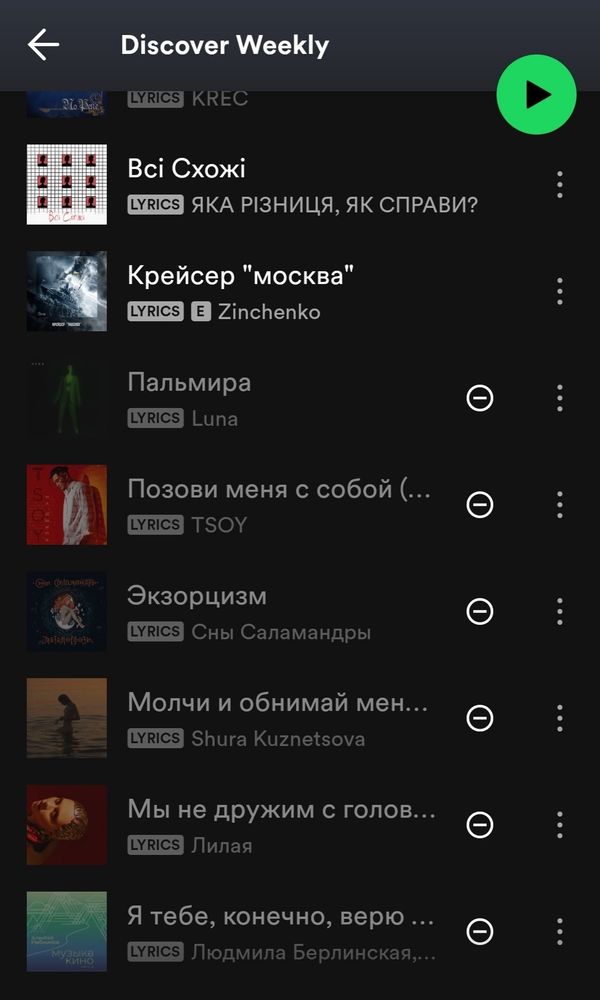This screenshot has width=600, height=1000.
Task: Open more options for Всі Схожі
Action: (559, 184)
